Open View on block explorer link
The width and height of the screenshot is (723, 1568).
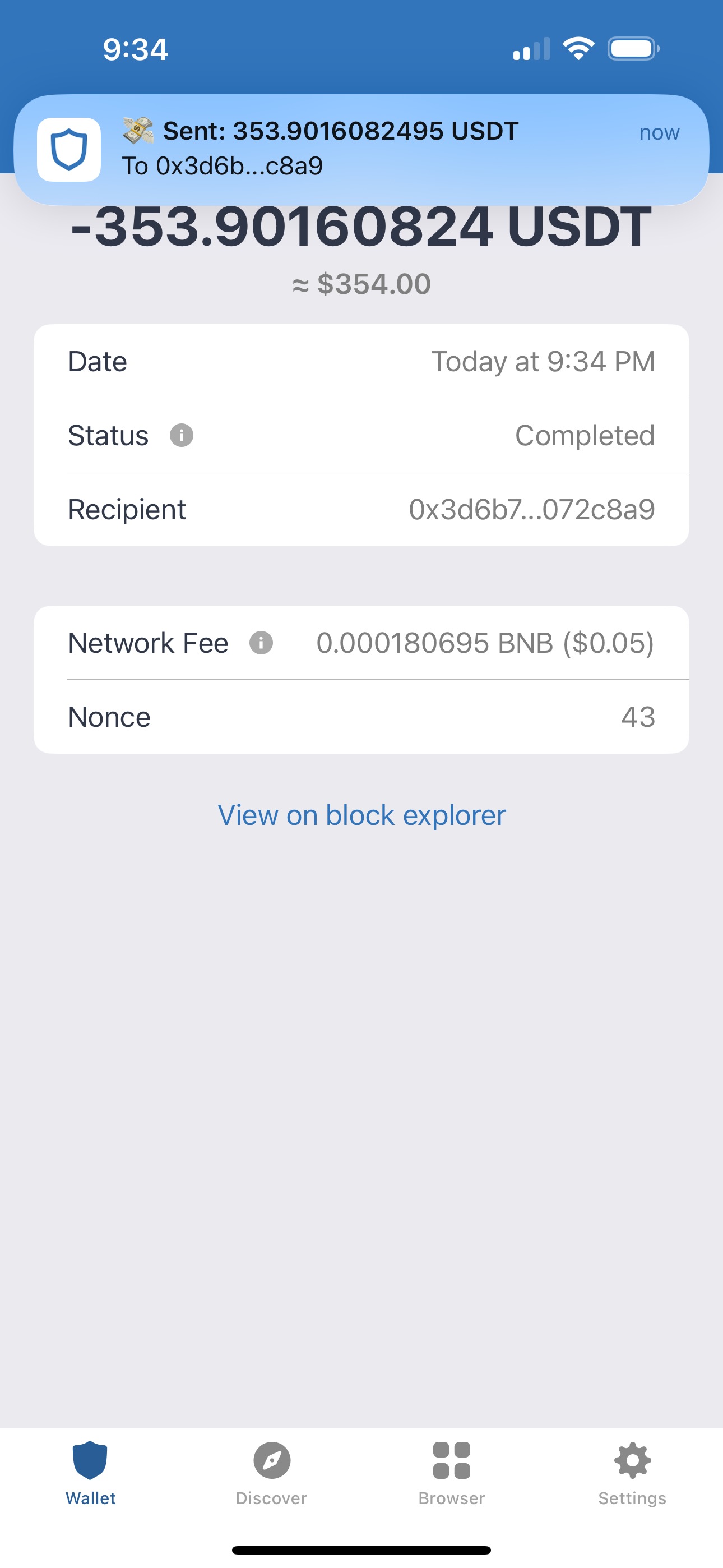pos(361,815)
